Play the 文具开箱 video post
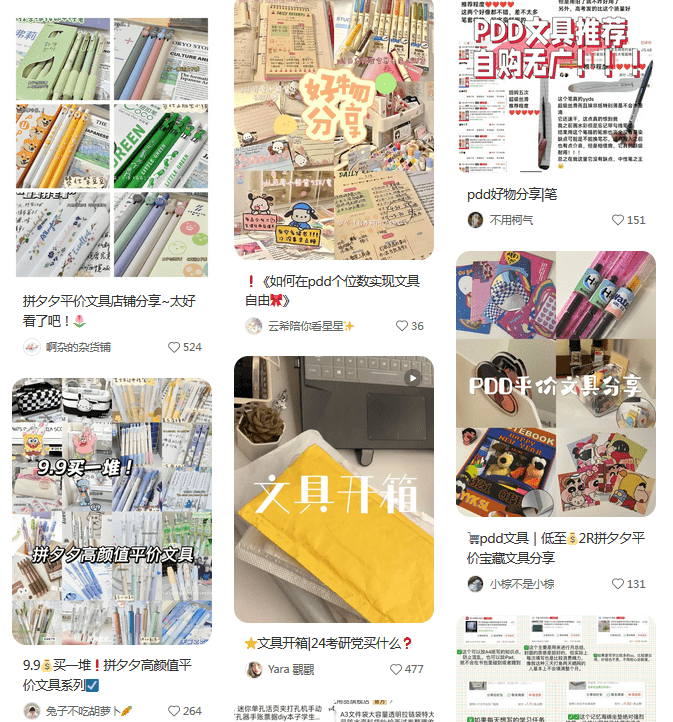Image resolution: width=673 pixels, height=722 pixels. [334, 490]
